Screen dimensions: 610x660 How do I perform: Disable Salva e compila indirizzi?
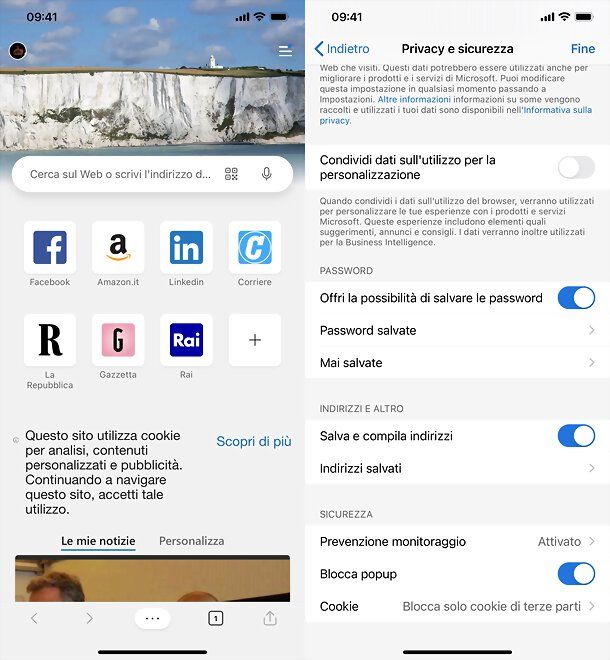575,436
